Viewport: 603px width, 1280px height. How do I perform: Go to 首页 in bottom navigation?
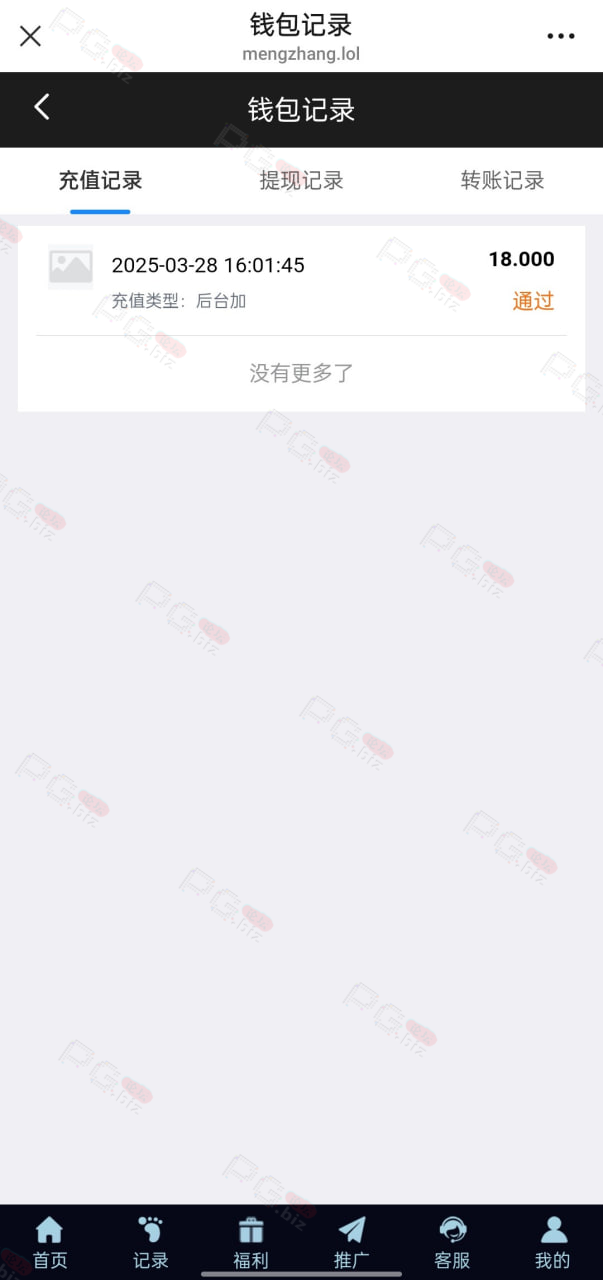tap(50, 1243)
